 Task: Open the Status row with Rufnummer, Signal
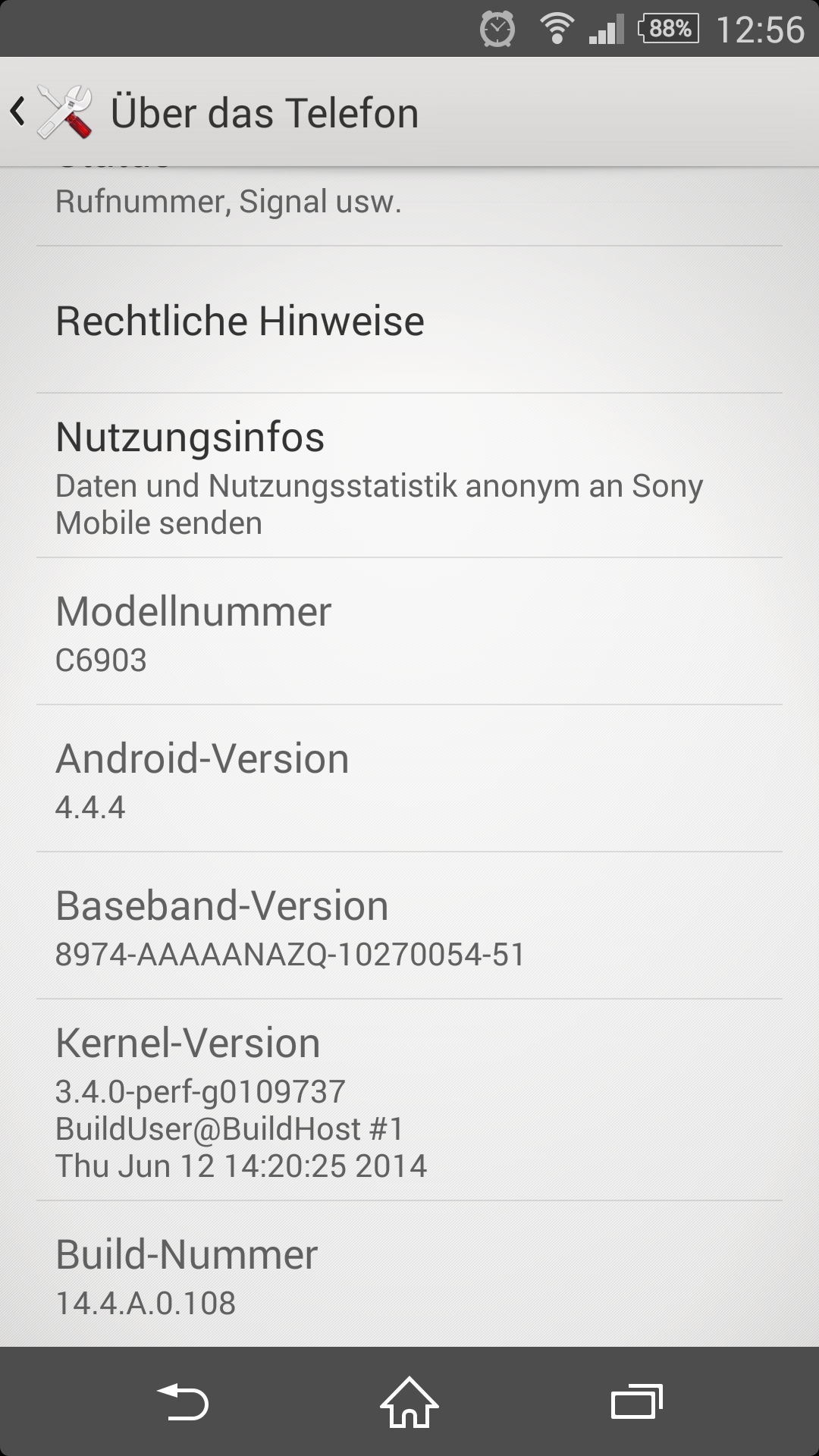tap(409, 206)
